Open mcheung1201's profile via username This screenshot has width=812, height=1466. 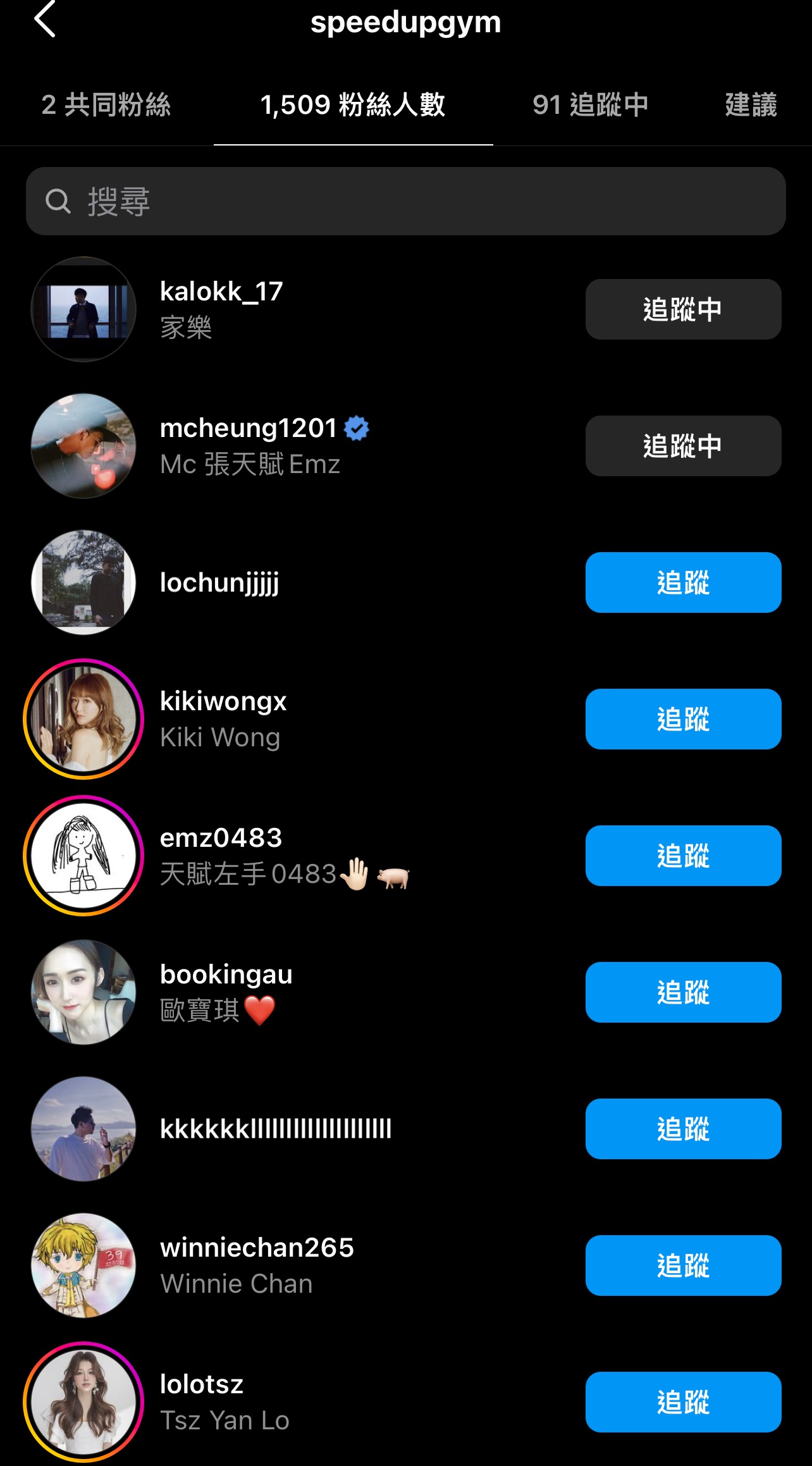pos(247,428)
